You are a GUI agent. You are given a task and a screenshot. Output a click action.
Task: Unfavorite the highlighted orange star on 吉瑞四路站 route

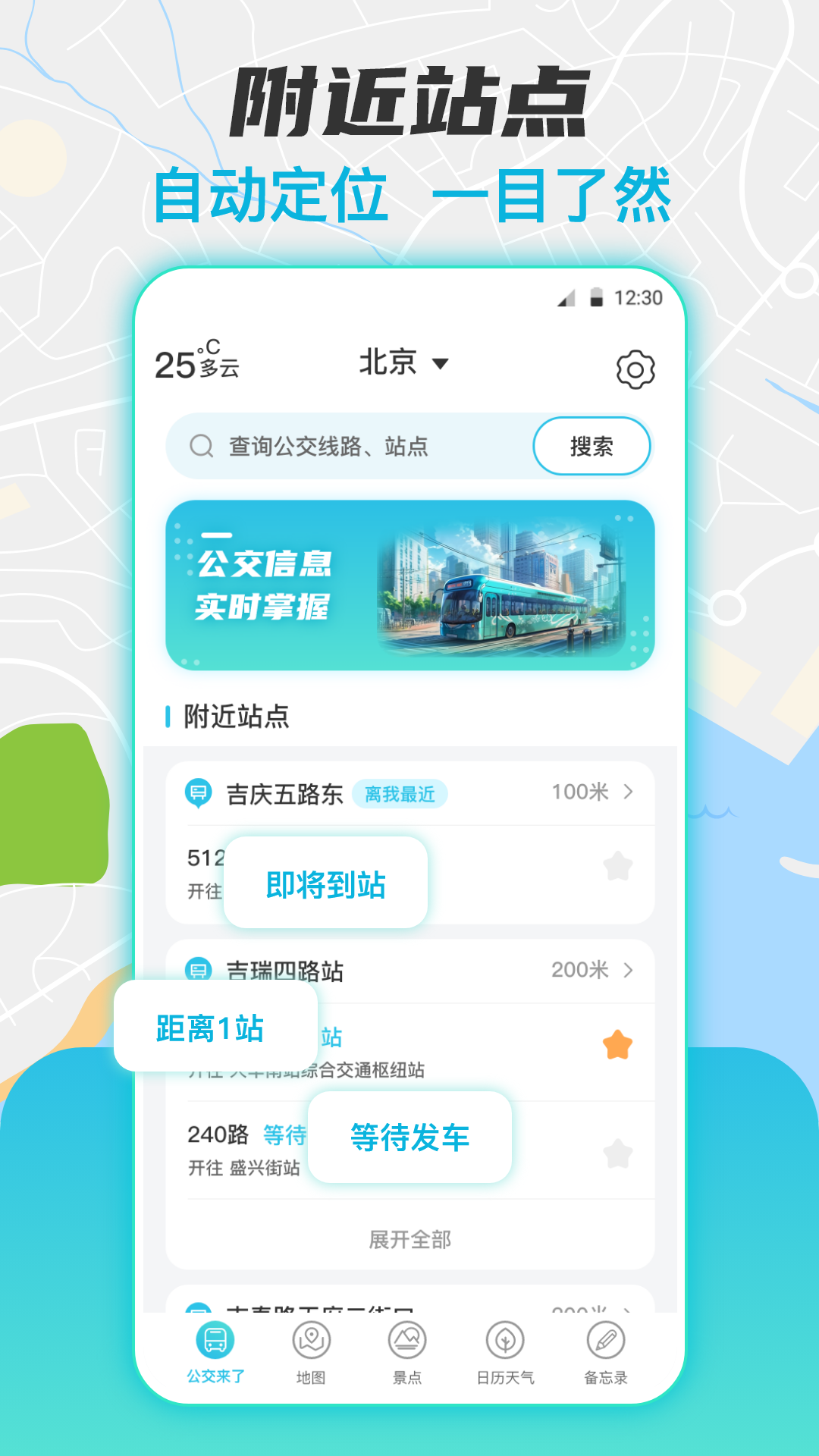click(618, 1044)
